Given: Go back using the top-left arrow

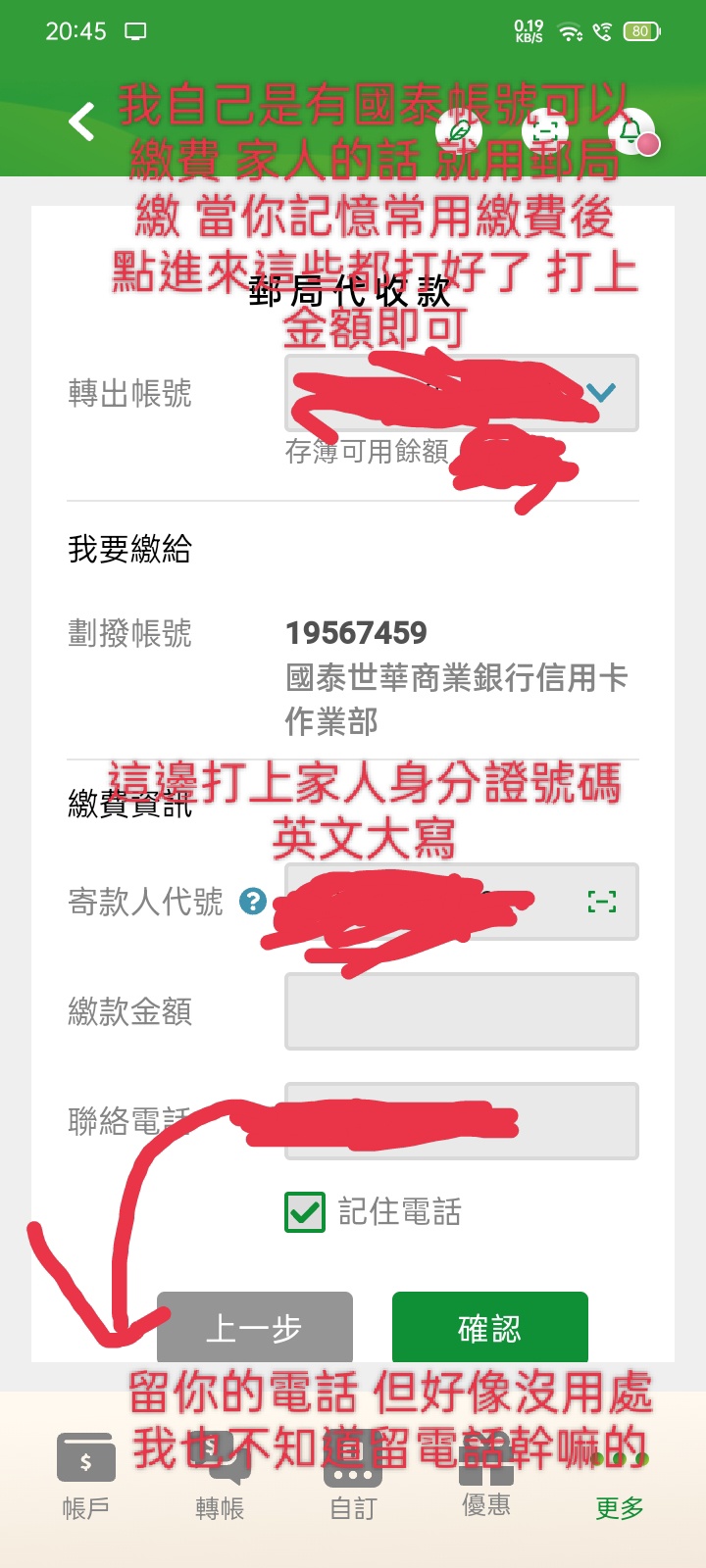Looking at the screenshot, I should click(x=82, y=122).
